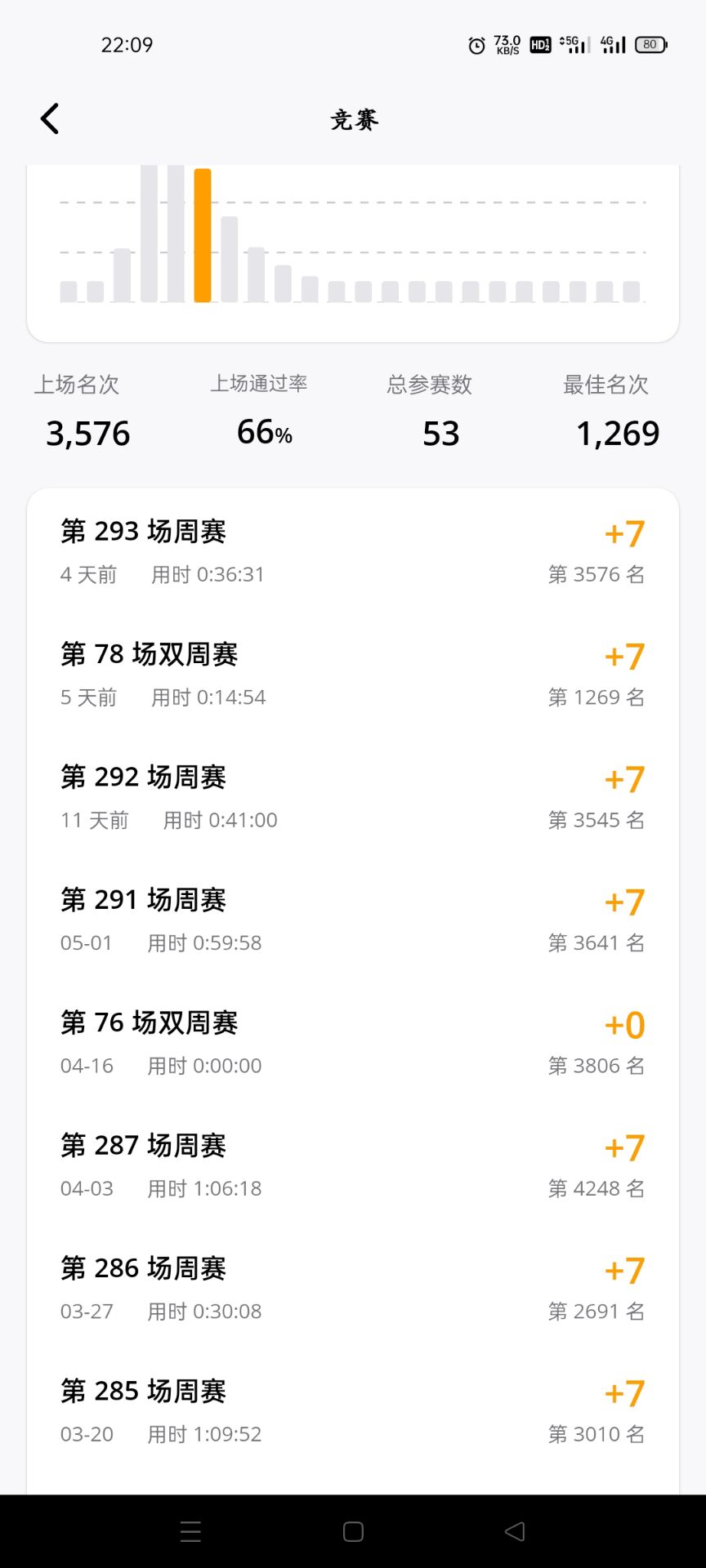Image resolution: width=706 pixels, height=1568 pixels.
Task: Go back from the 竞赛 page
Action: pyautogui.click(x=50, y=119)
